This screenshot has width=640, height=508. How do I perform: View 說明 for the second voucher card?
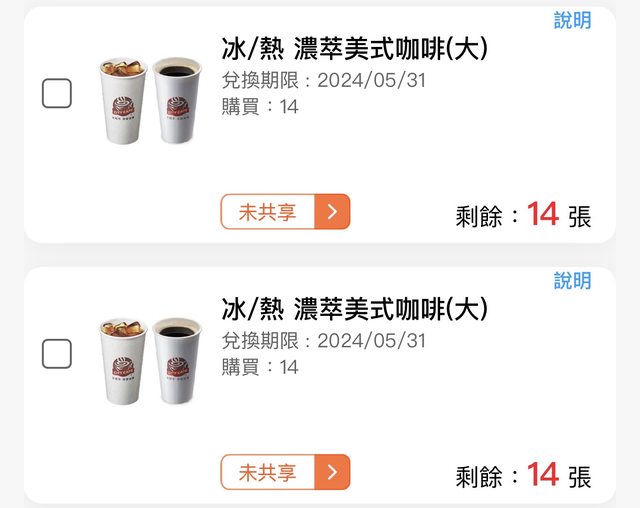coord(572,281)
